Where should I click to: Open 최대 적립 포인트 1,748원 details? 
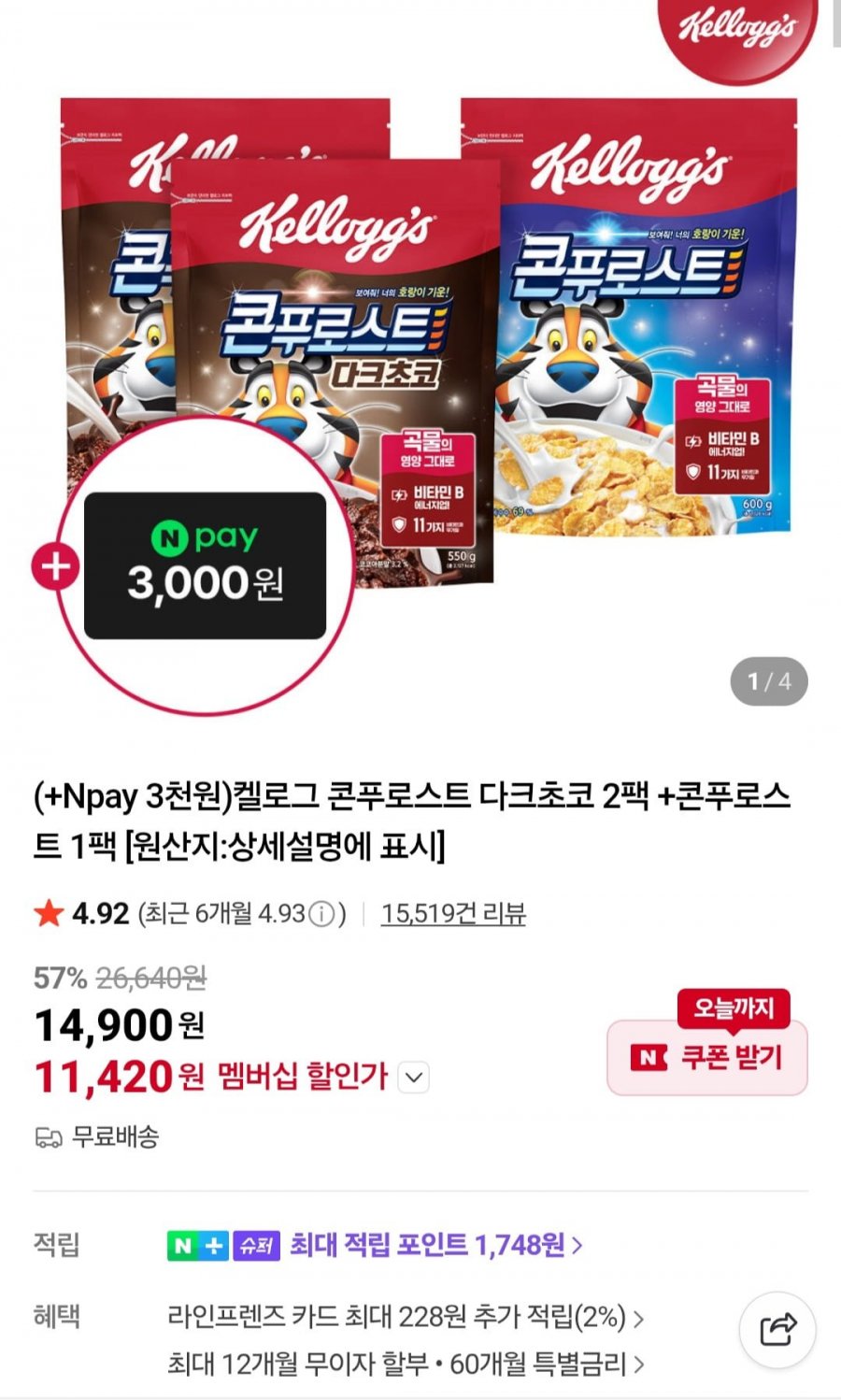436,1245
